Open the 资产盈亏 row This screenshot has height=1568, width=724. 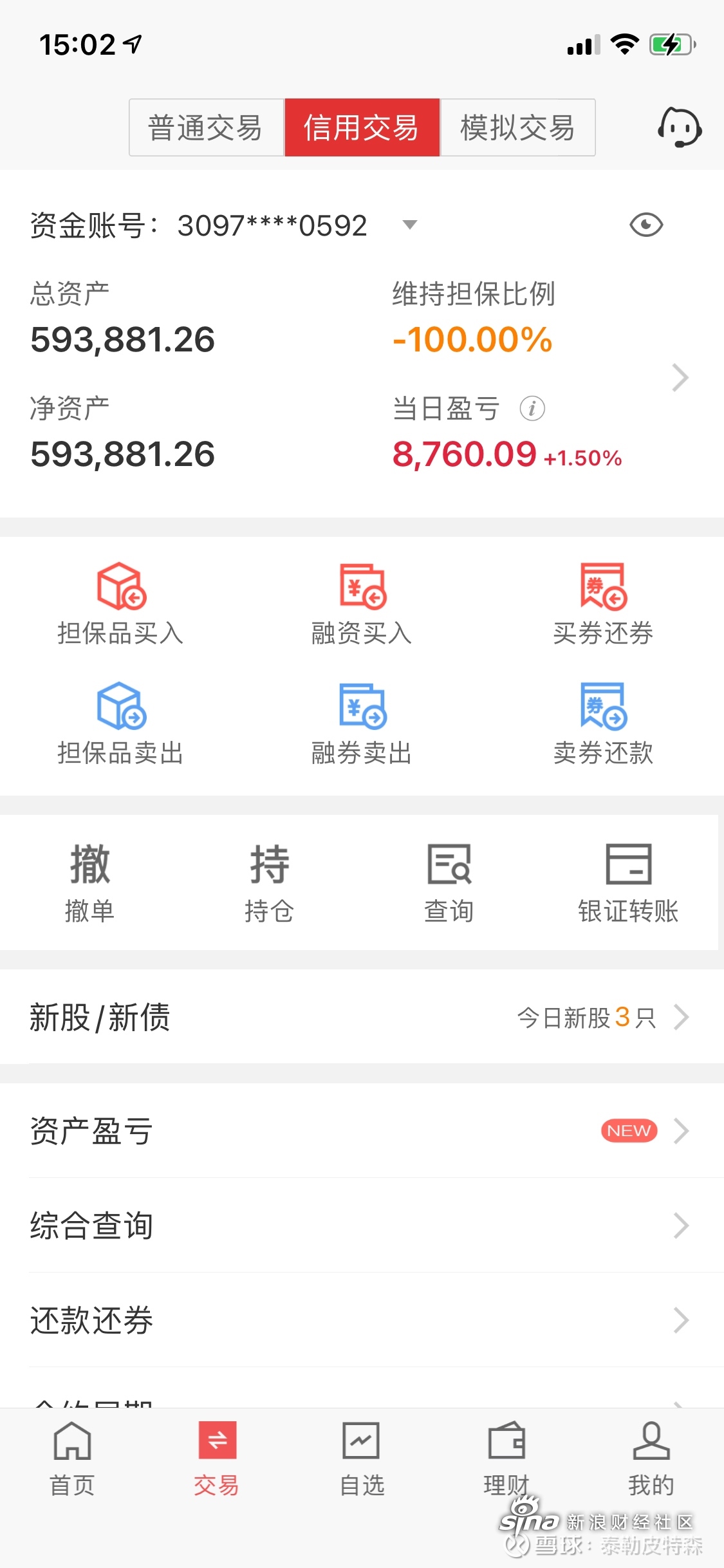pyautogui.click(x=362, y=1131)
